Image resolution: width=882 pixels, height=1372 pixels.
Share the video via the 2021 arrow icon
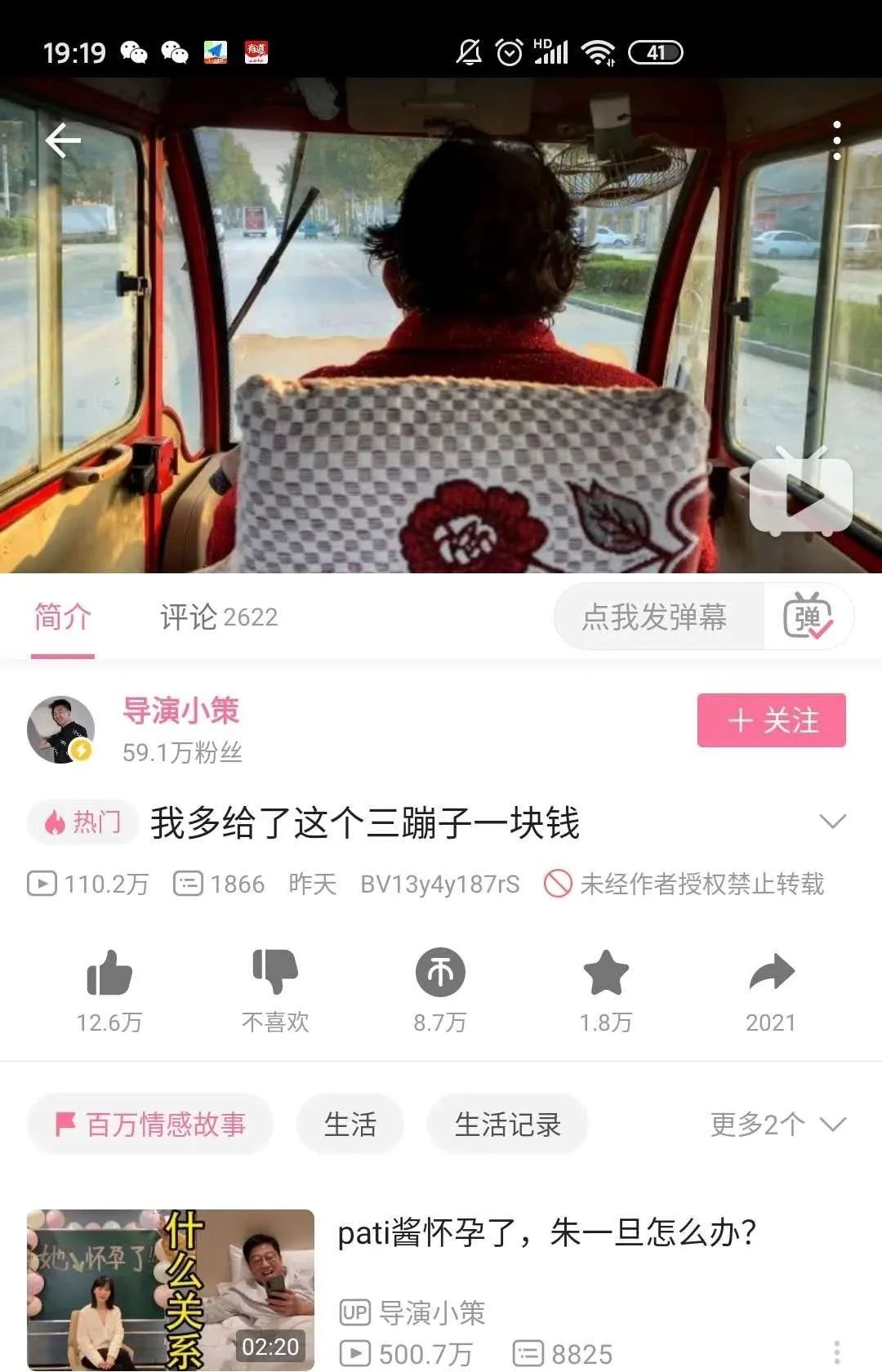[x=771, y=972]
